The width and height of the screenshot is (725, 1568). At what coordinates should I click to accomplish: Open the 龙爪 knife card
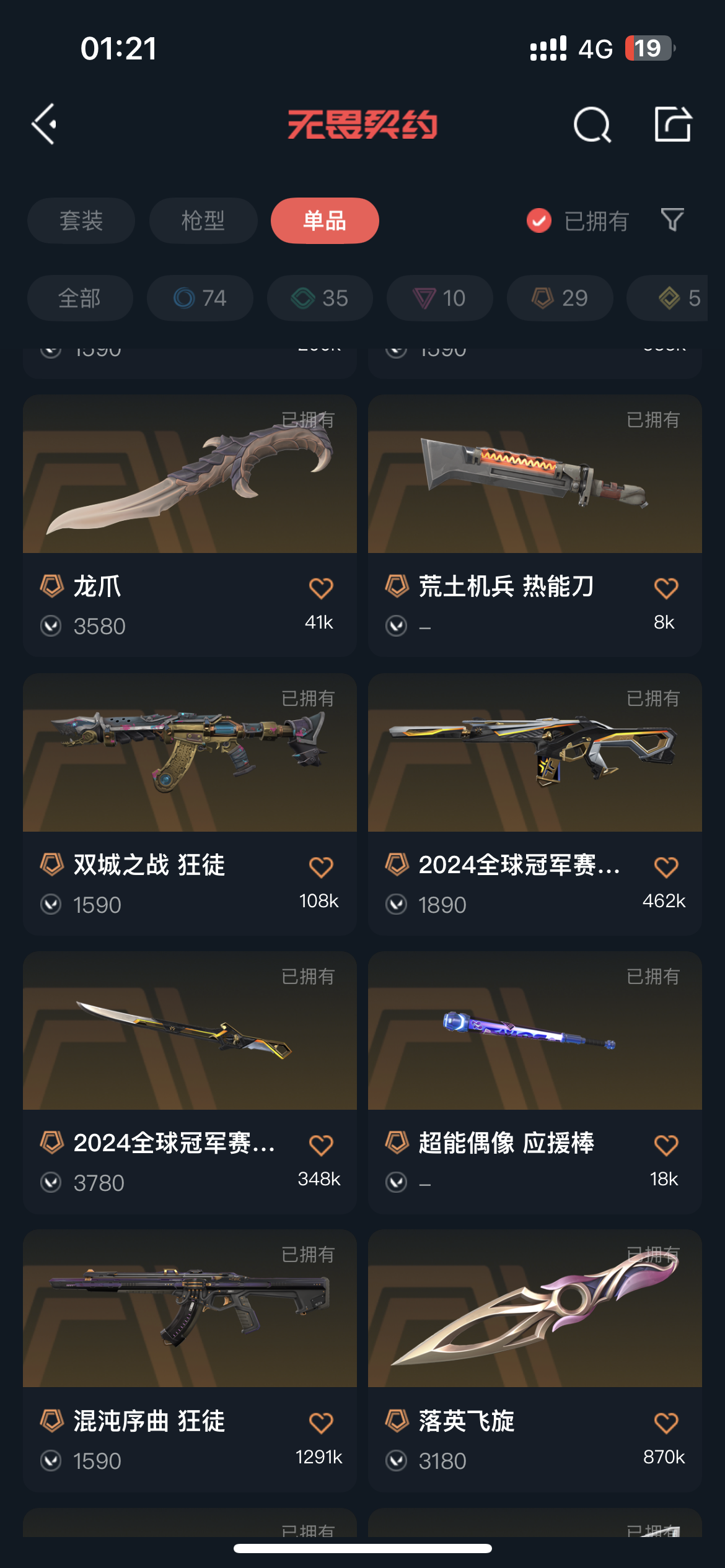pyautogui.click(x=190, y=474)
